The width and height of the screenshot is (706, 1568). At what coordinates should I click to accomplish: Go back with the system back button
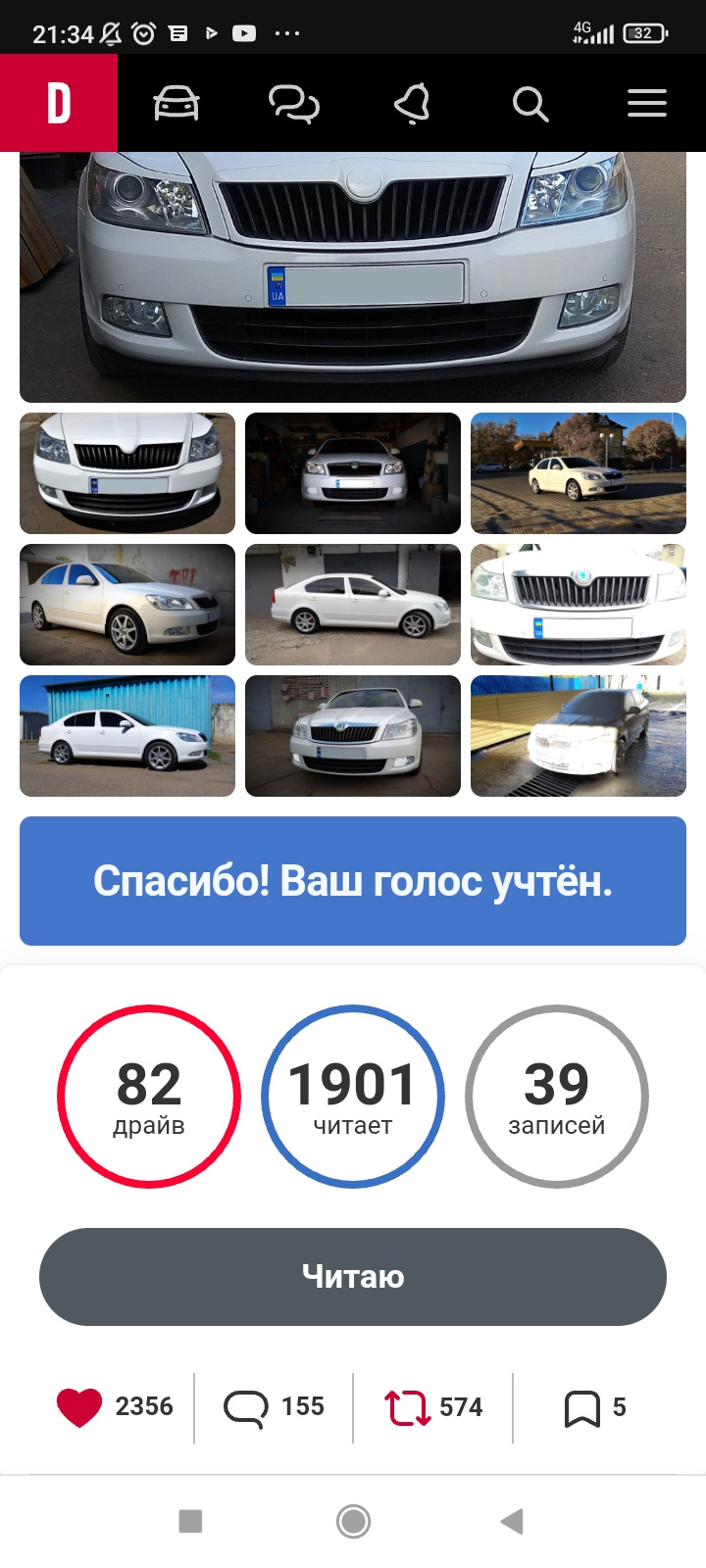coord(512,1521)
